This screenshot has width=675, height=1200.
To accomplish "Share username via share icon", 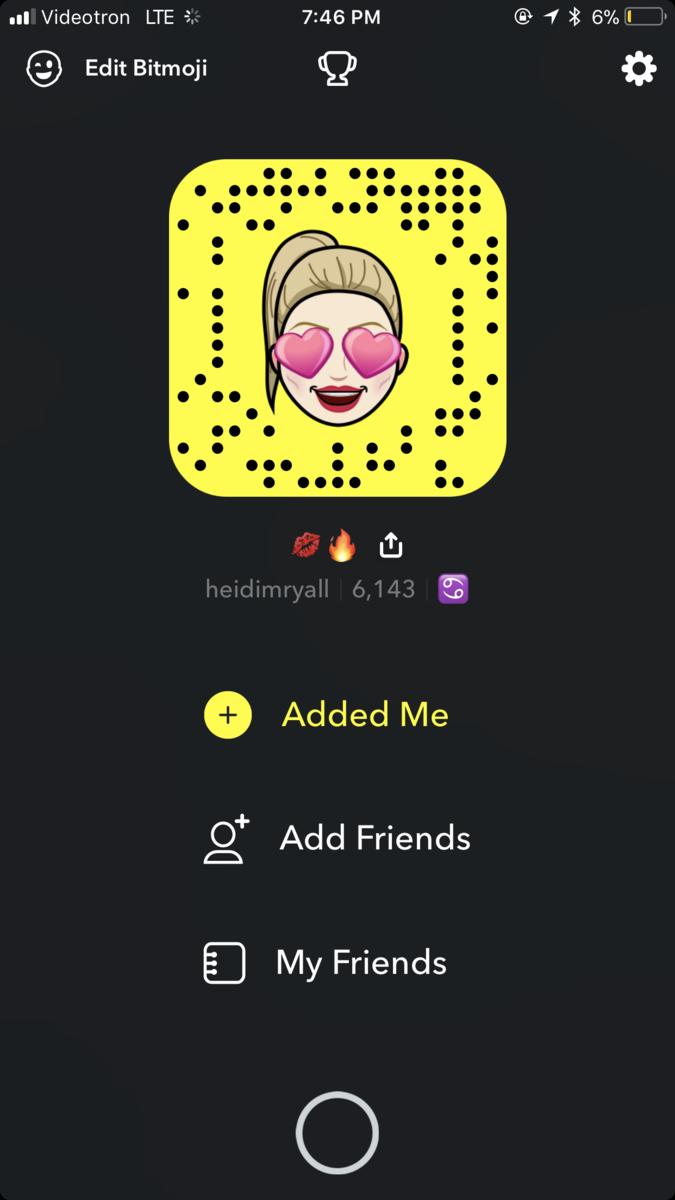I will click(391, 545).
